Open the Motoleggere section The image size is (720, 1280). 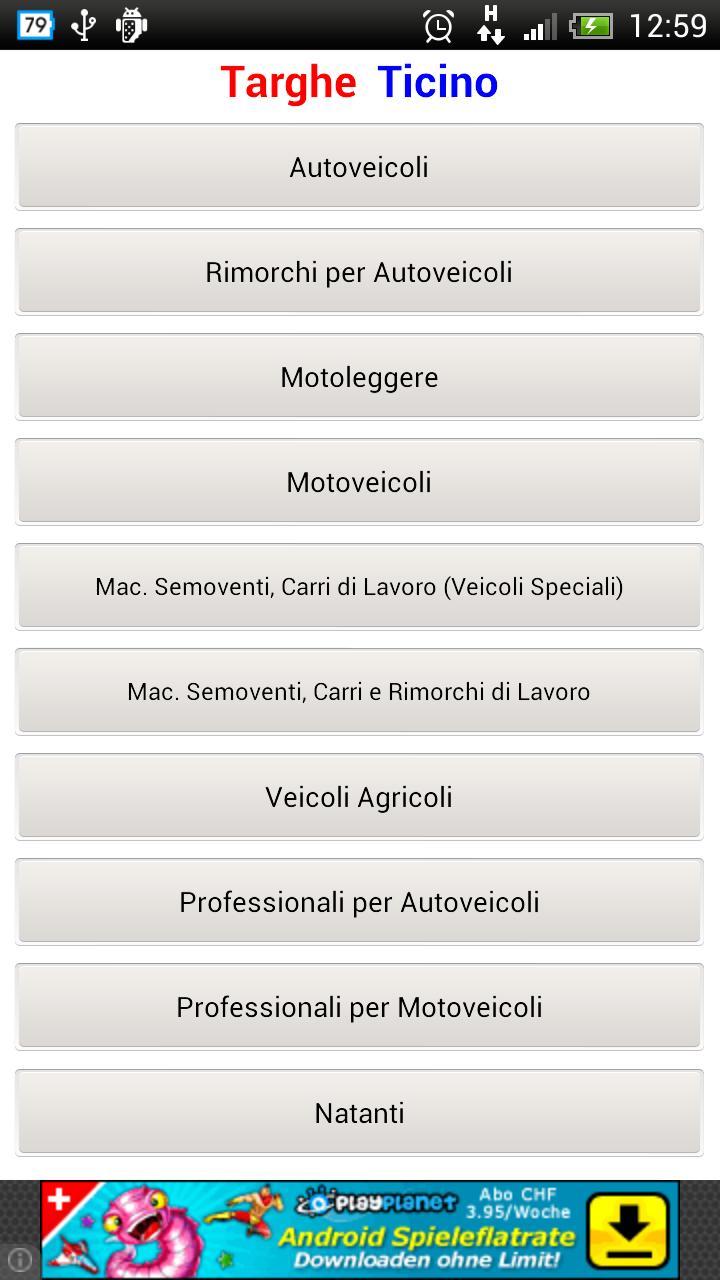pos(359,376)
